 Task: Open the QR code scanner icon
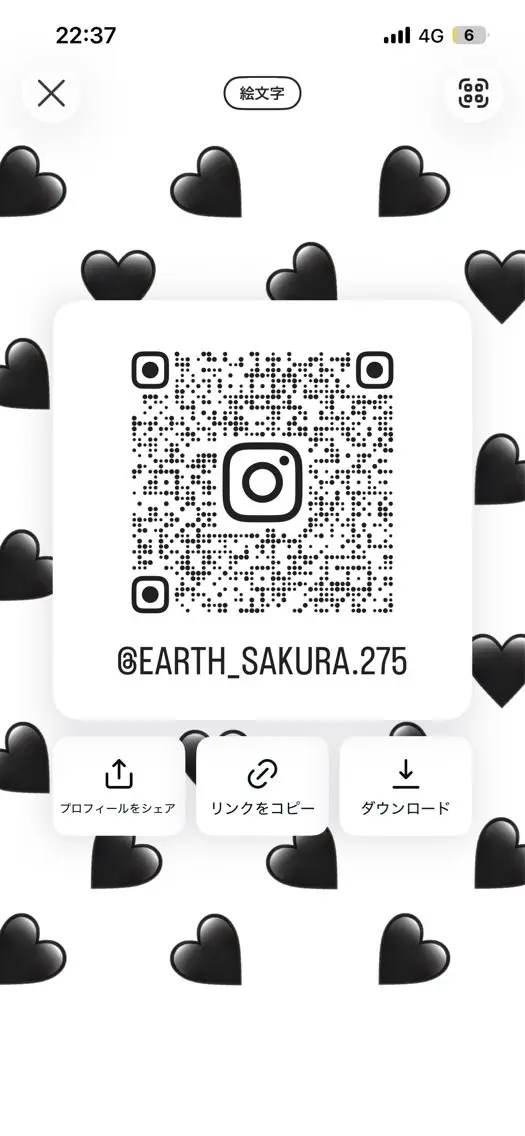(473, 93)
